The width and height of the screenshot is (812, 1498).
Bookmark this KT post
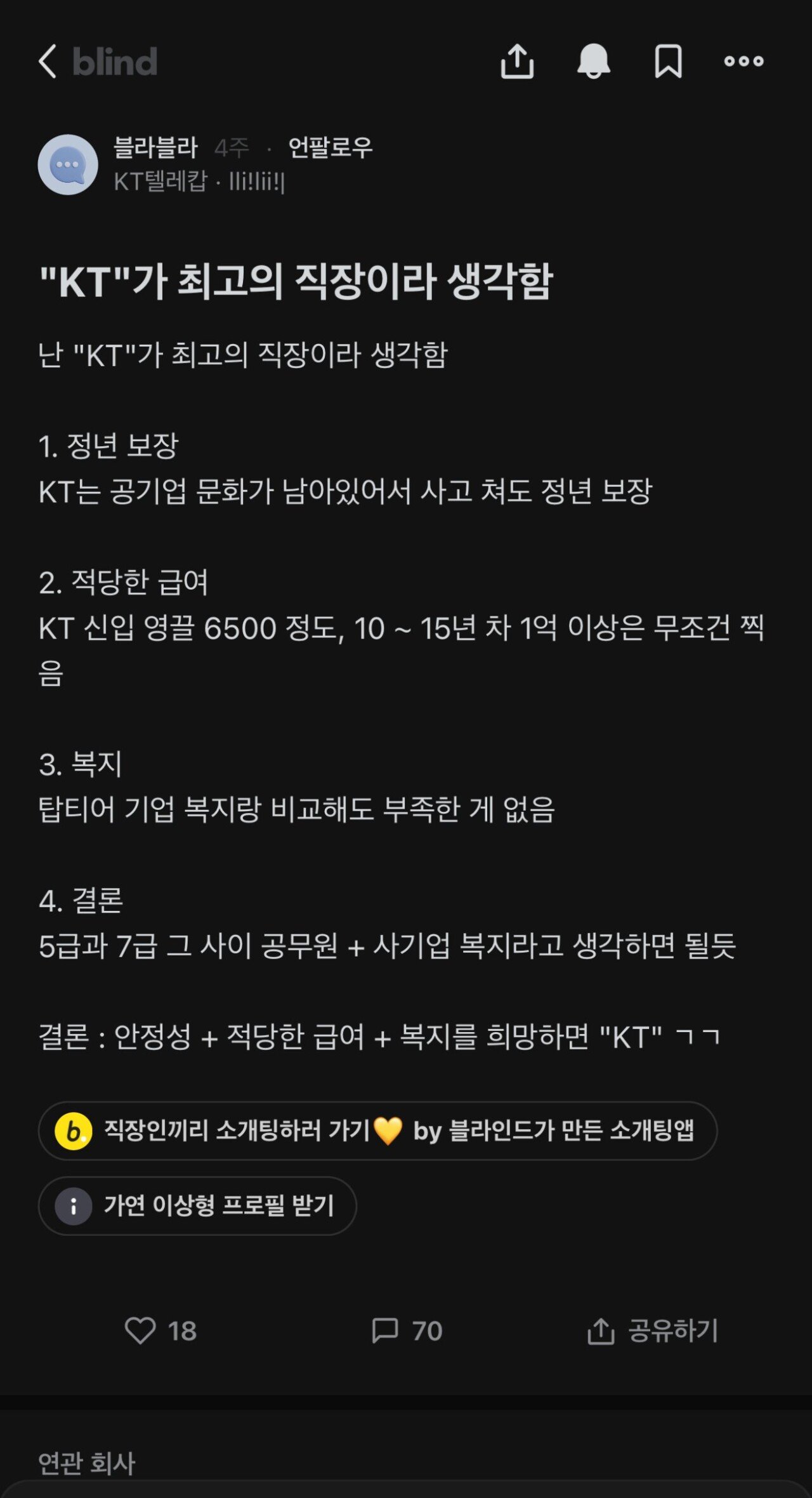(668, 62)
